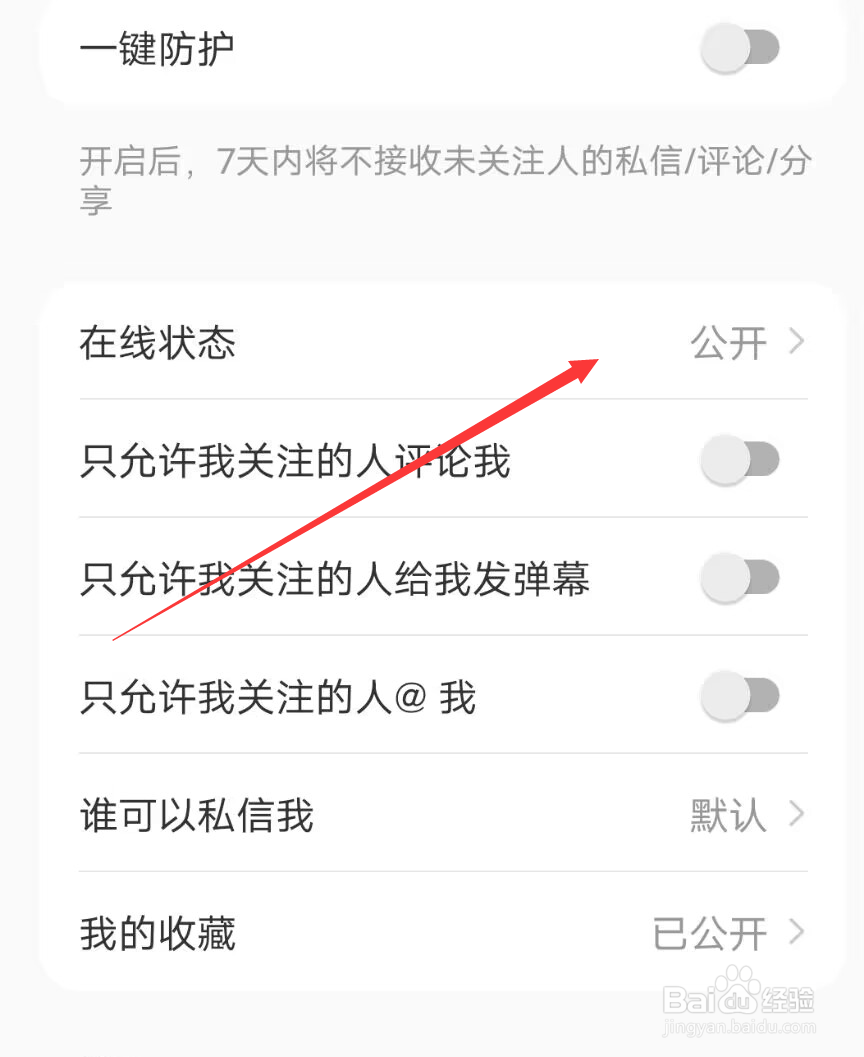Click the 7-day protection description text

[440, 180]
